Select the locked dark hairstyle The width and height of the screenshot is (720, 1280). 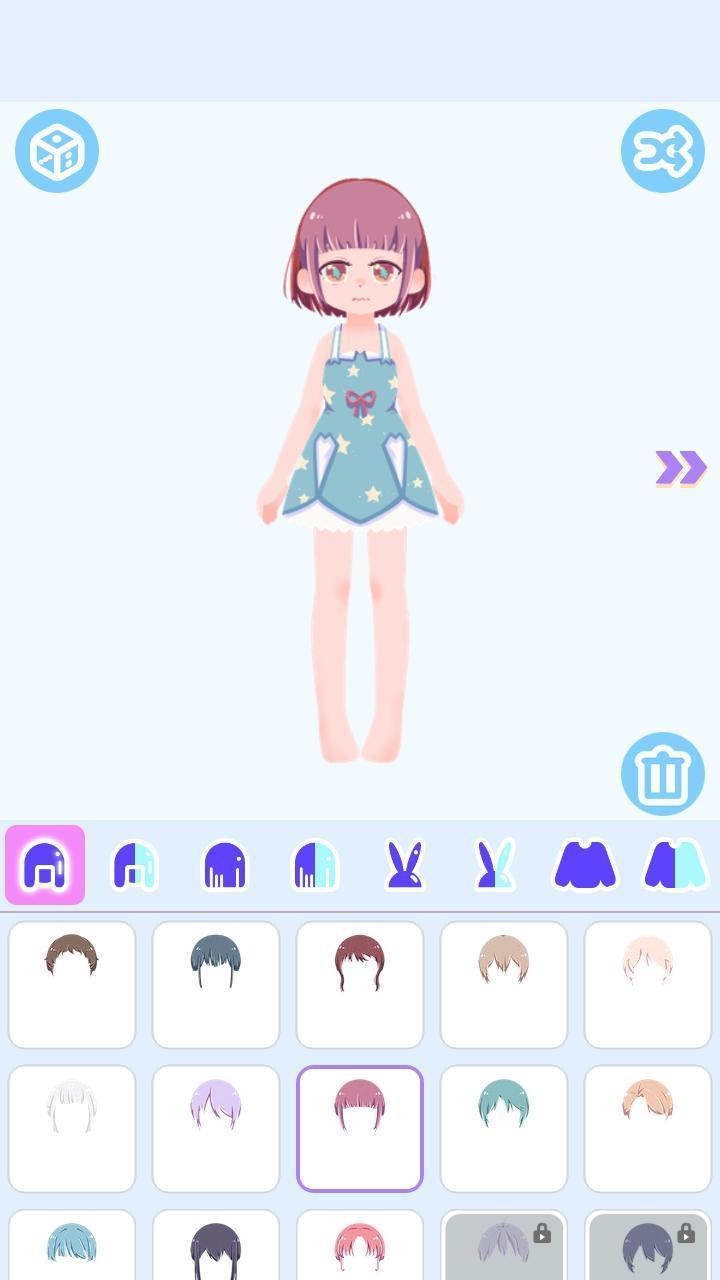647,1250
